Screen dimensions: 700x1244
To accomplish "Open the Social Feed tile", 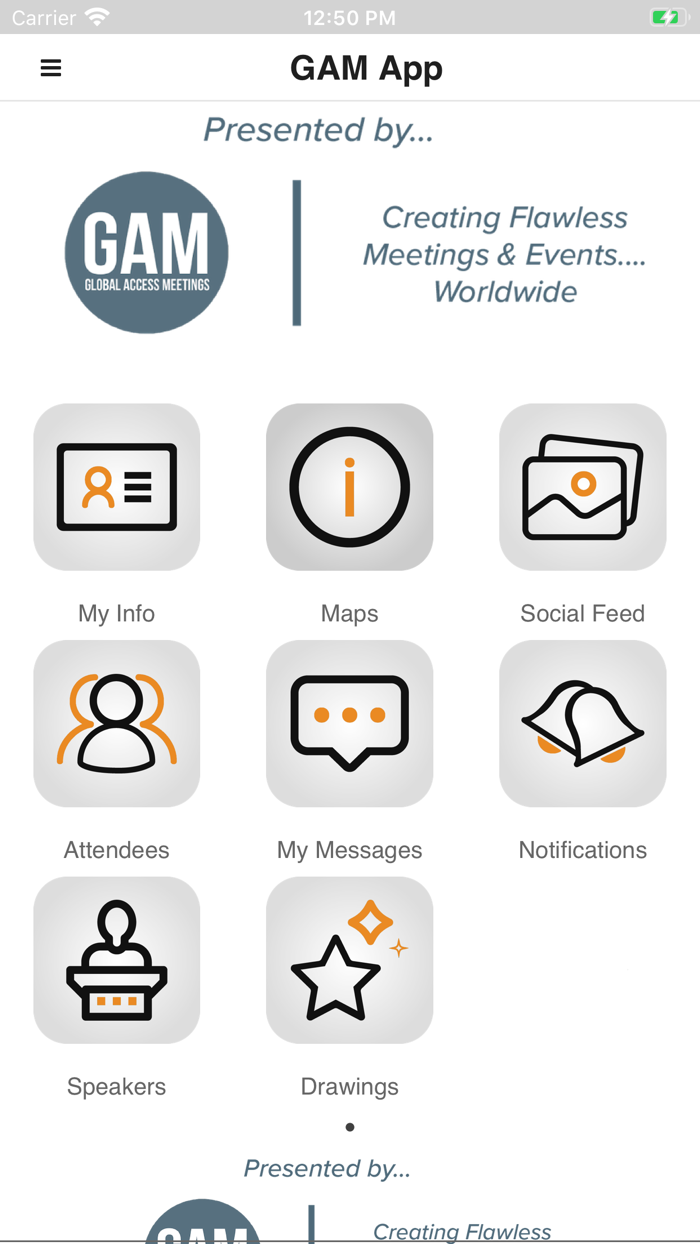I will point(583,487).
